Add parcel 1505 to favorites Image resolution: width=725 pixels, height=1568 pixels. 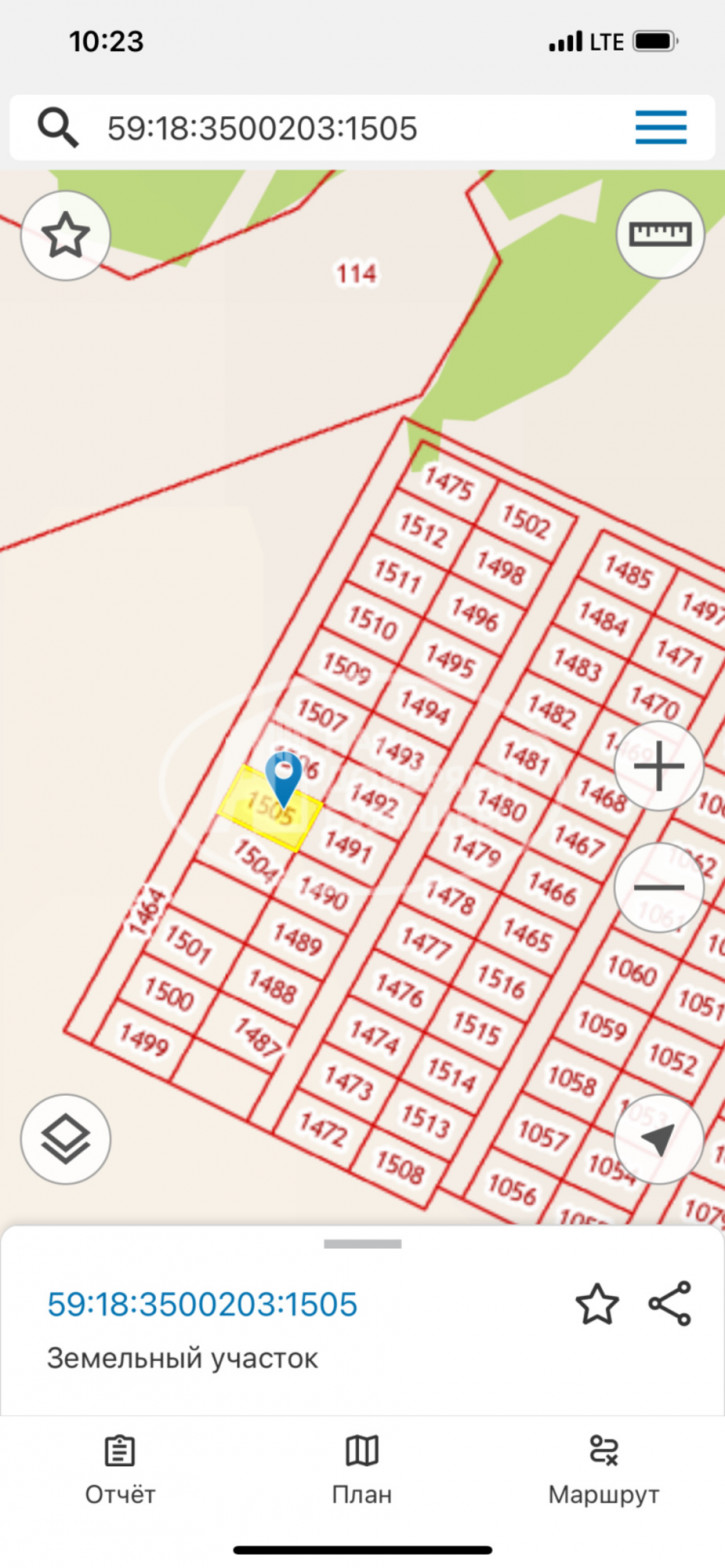click(597, 1305)
